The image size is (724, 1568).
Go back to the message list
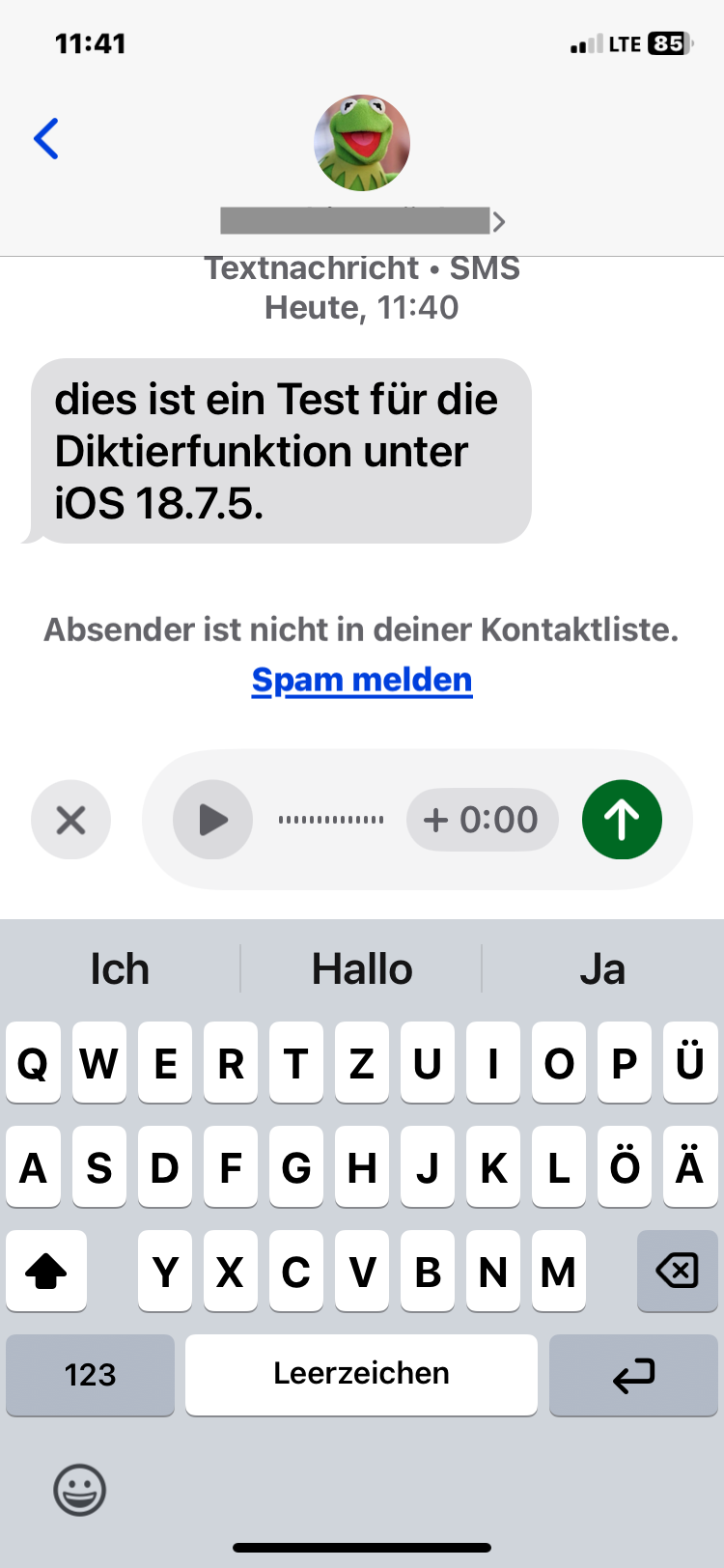coord(46,139)
